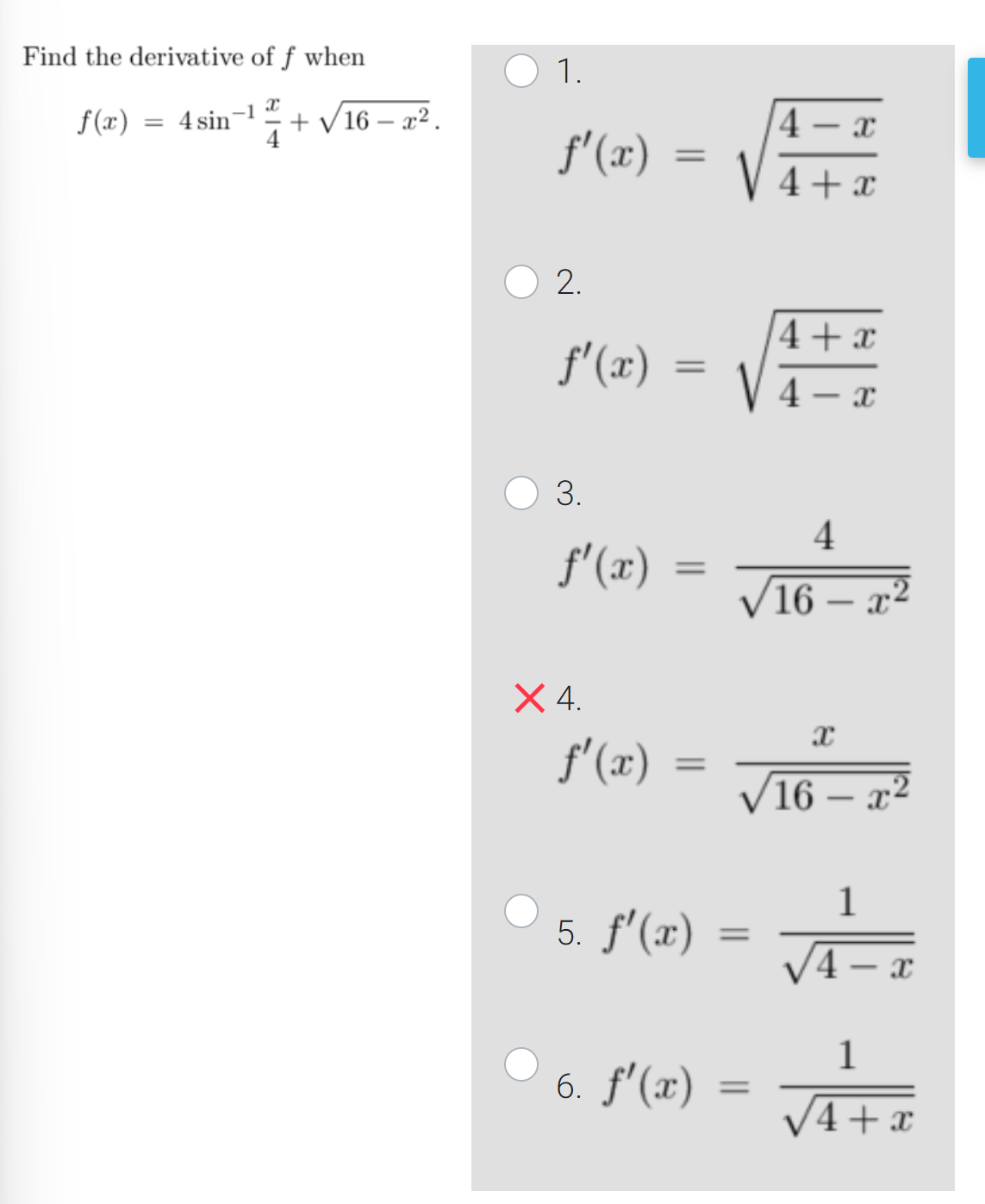Click the function definition f(x) = 4sin⁻¹(x/4)+√(16-x²)
This screenshot has width=985, height=1204.
[x=256, y=122]
